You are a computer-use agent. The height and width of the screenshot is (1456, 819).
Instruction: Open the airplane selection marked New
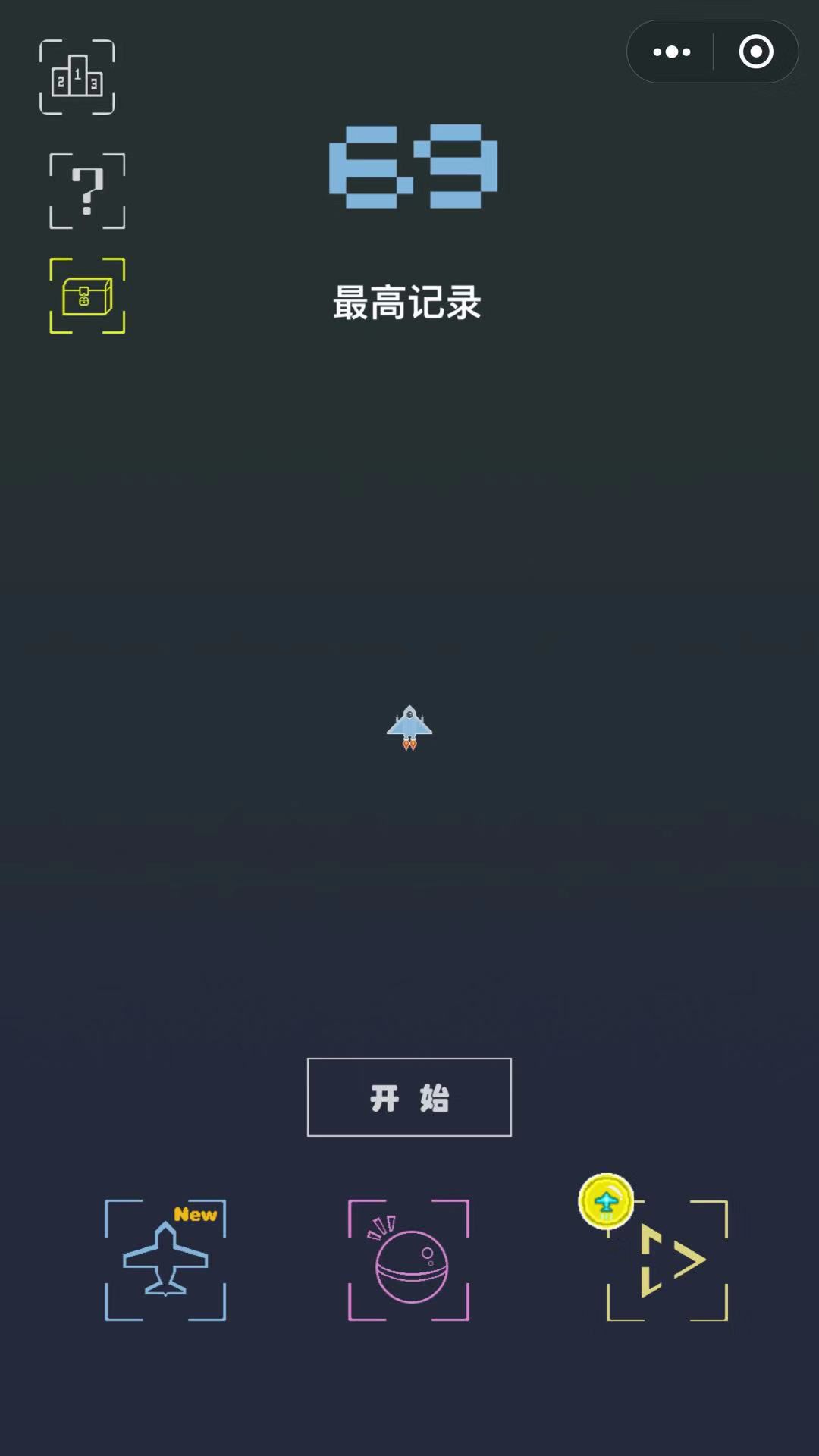[165, 1260]
